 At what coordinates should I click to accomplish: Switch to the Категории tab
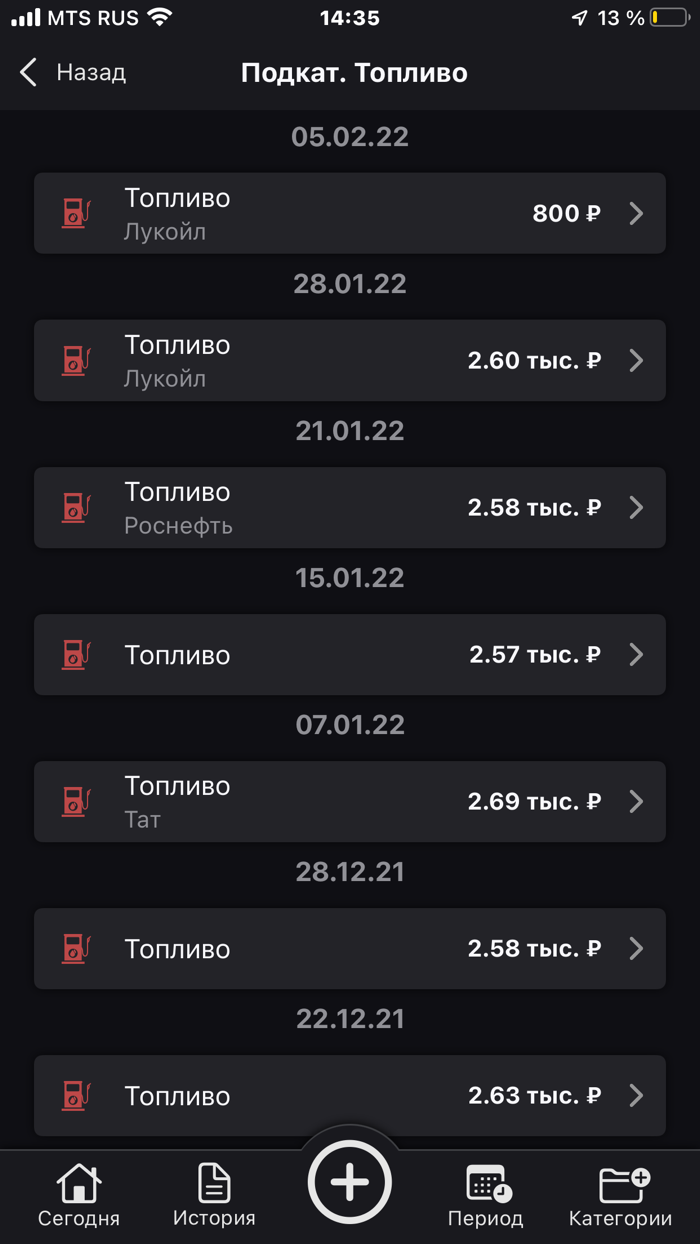click(x=620, y=1196)
